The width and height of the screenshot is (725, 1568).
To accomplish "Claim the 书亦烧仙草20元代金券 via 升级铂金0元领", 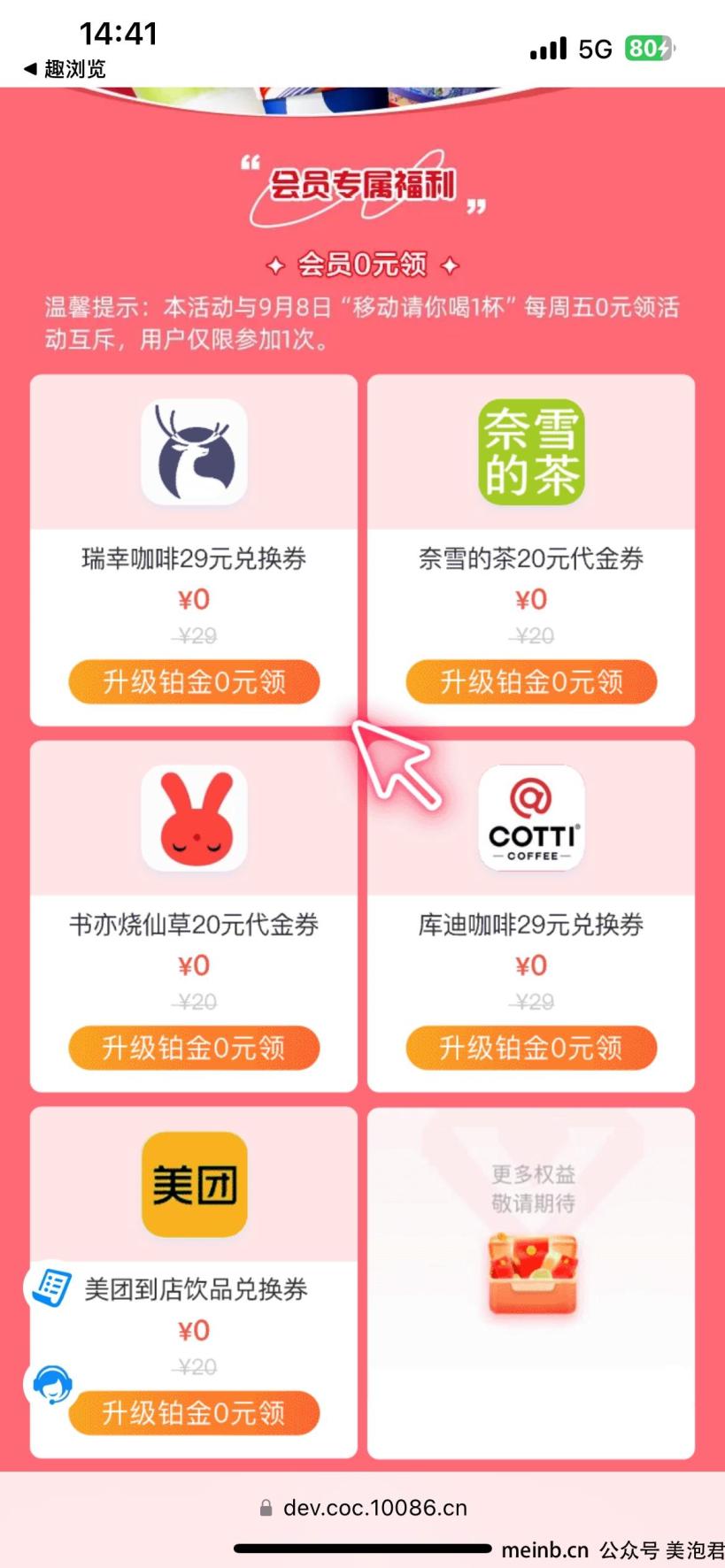I will pyautogui.click(x=194, y=1049).
